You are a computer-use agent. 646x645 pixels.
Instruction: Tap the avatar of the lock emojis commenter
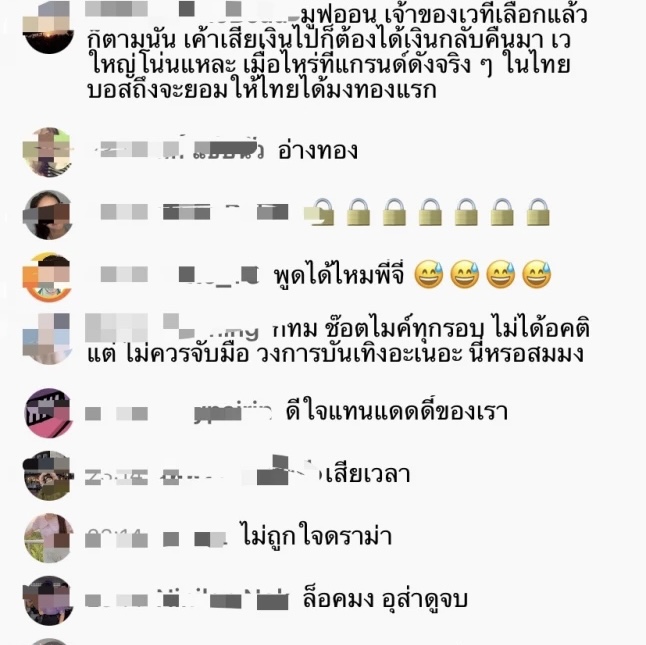pos(47,214)
